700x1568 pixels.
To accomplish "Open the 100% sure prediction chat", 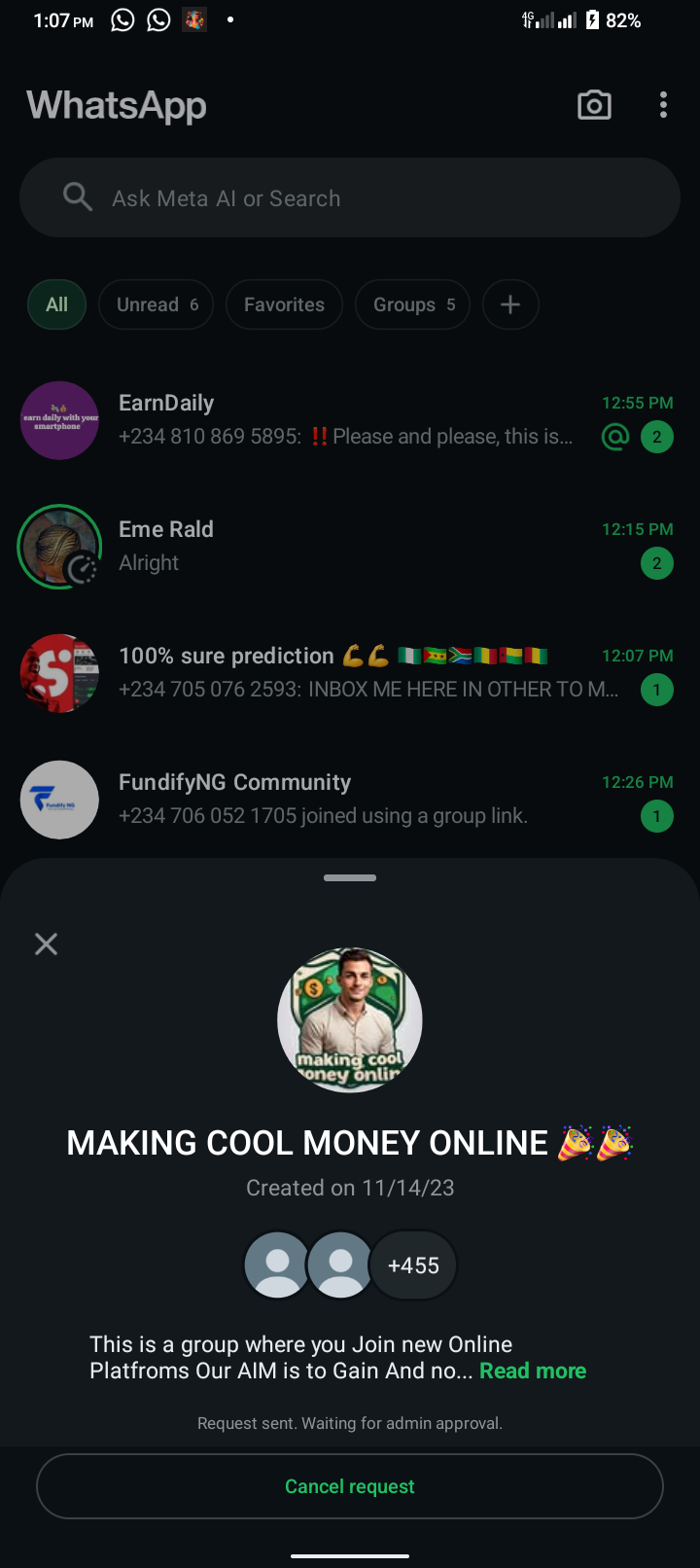I will tap(350, 673).
